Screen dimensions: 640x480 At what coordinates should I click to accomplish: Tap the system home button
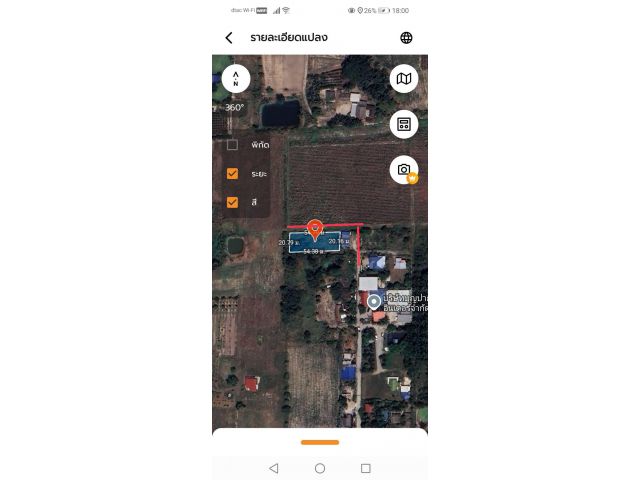tap(320, 468)
